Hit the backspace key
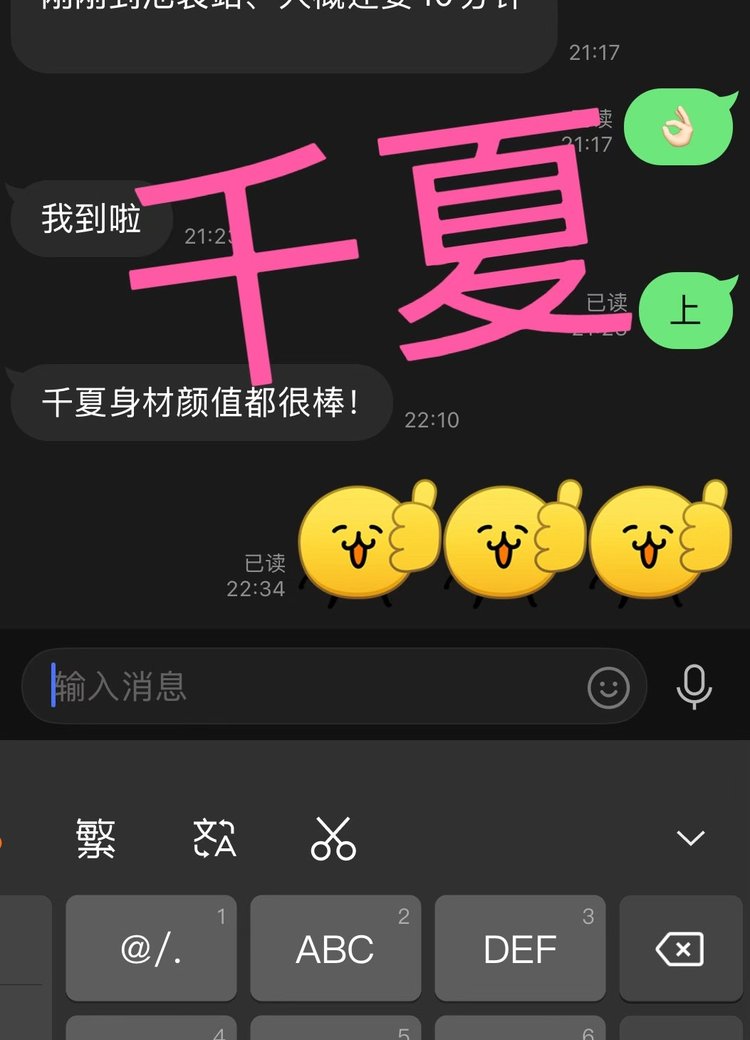Image resolution: width=750 pixels, height=1040 pixels. (680, 948)
